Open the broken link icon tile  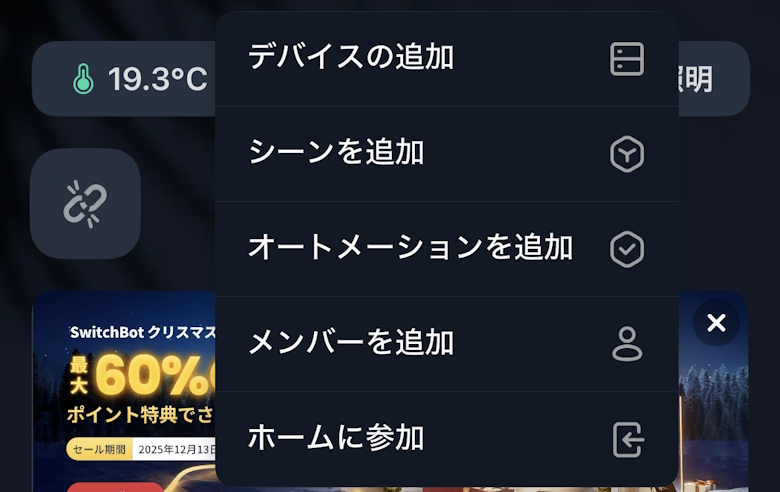[x=85, y=204]
